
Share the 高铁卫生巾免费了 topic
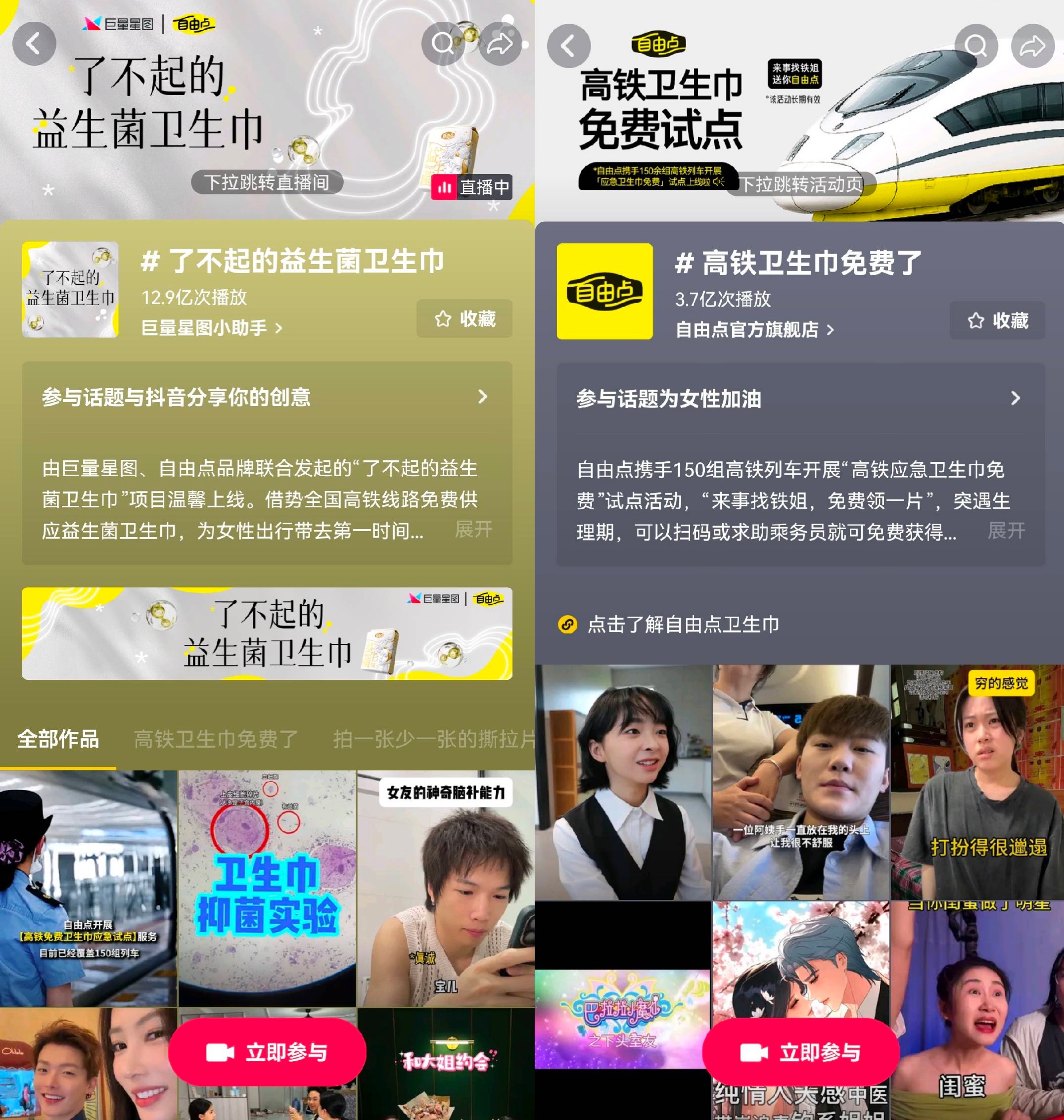click(1032, 45)
